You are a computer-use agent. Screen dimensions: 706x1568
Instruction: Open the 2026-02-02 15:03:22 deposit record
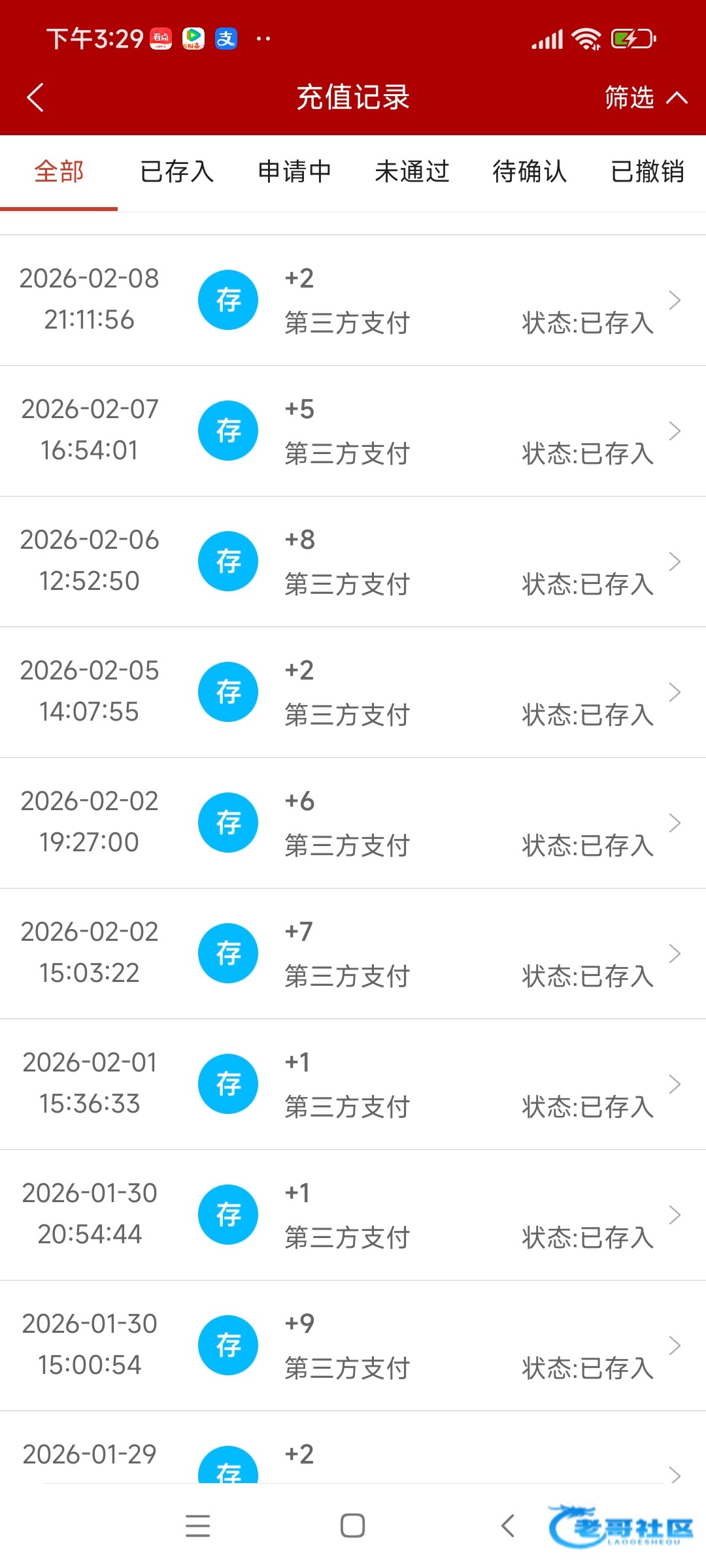[x=353, y=954]
